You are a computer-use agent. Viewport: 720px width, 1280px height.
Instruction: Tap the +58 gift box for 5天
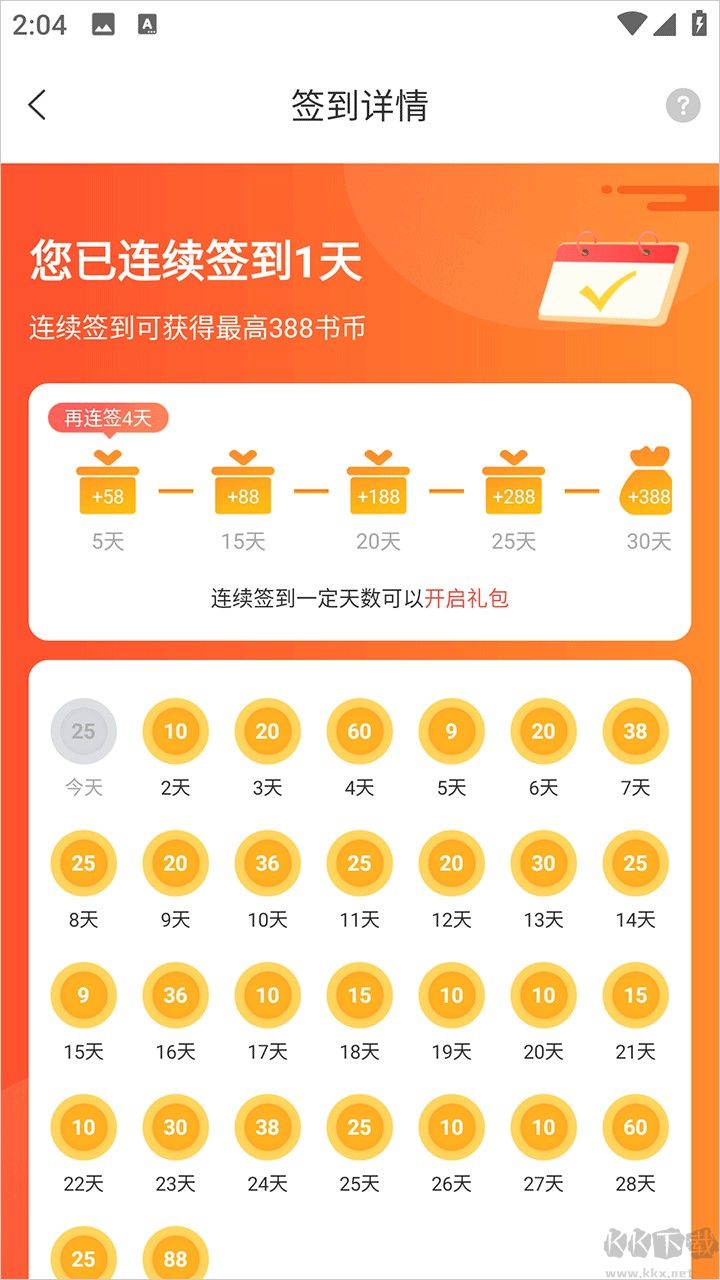107,487
